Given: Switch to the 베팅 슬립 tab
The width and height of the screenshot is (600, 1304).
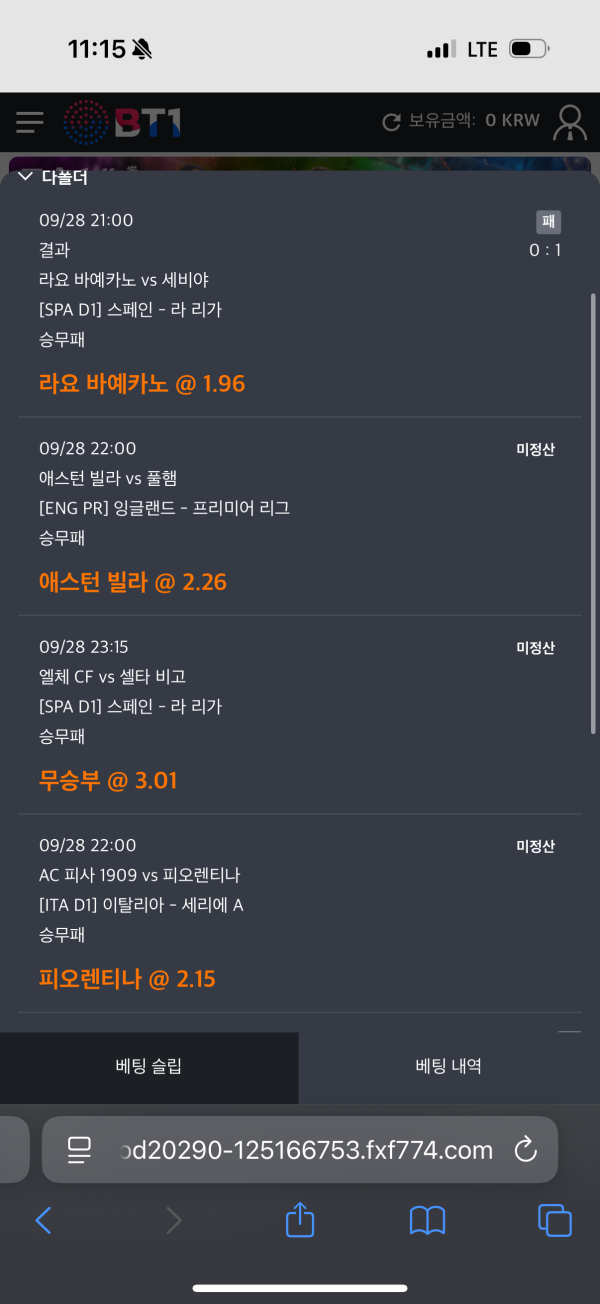Looking at the screenshot, I should (x=149, y=1066).
